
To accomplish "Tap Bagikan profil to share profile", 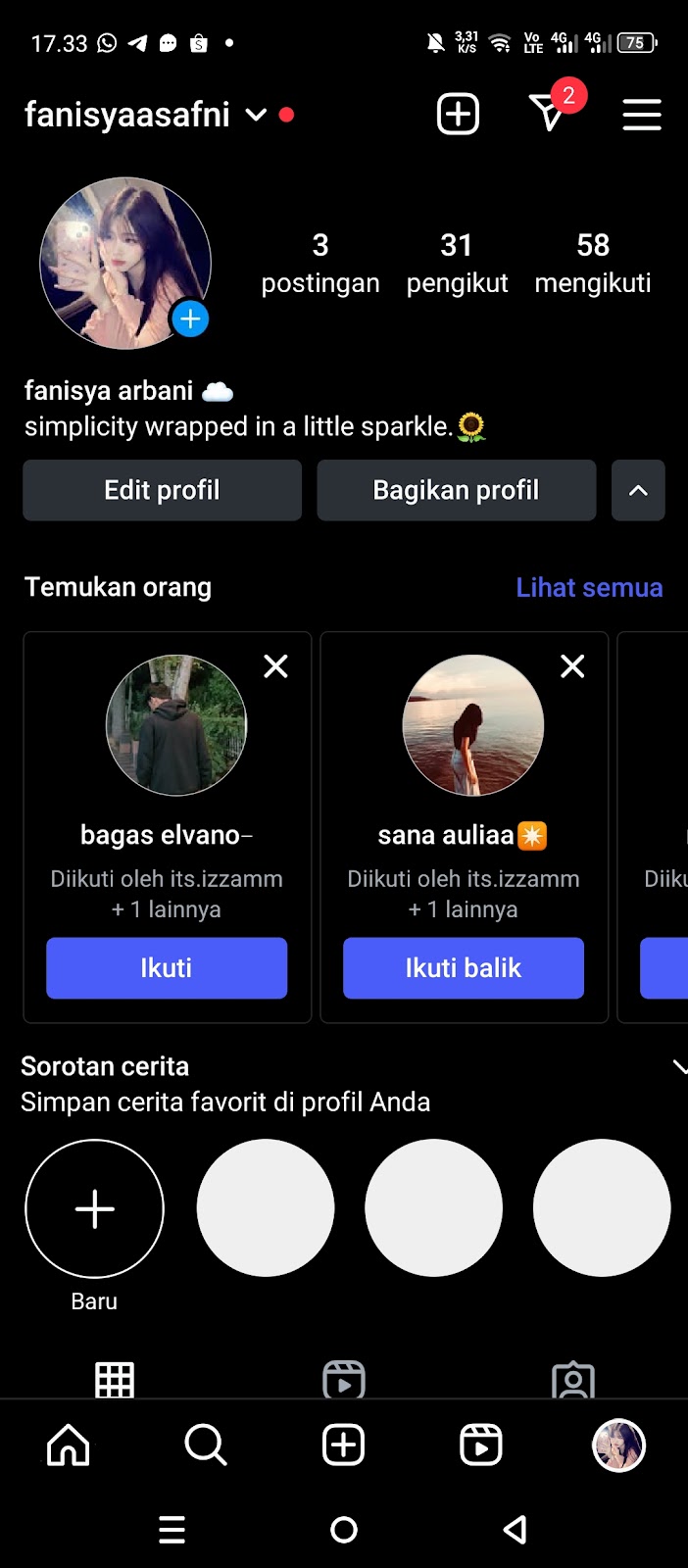I will 457,490.
